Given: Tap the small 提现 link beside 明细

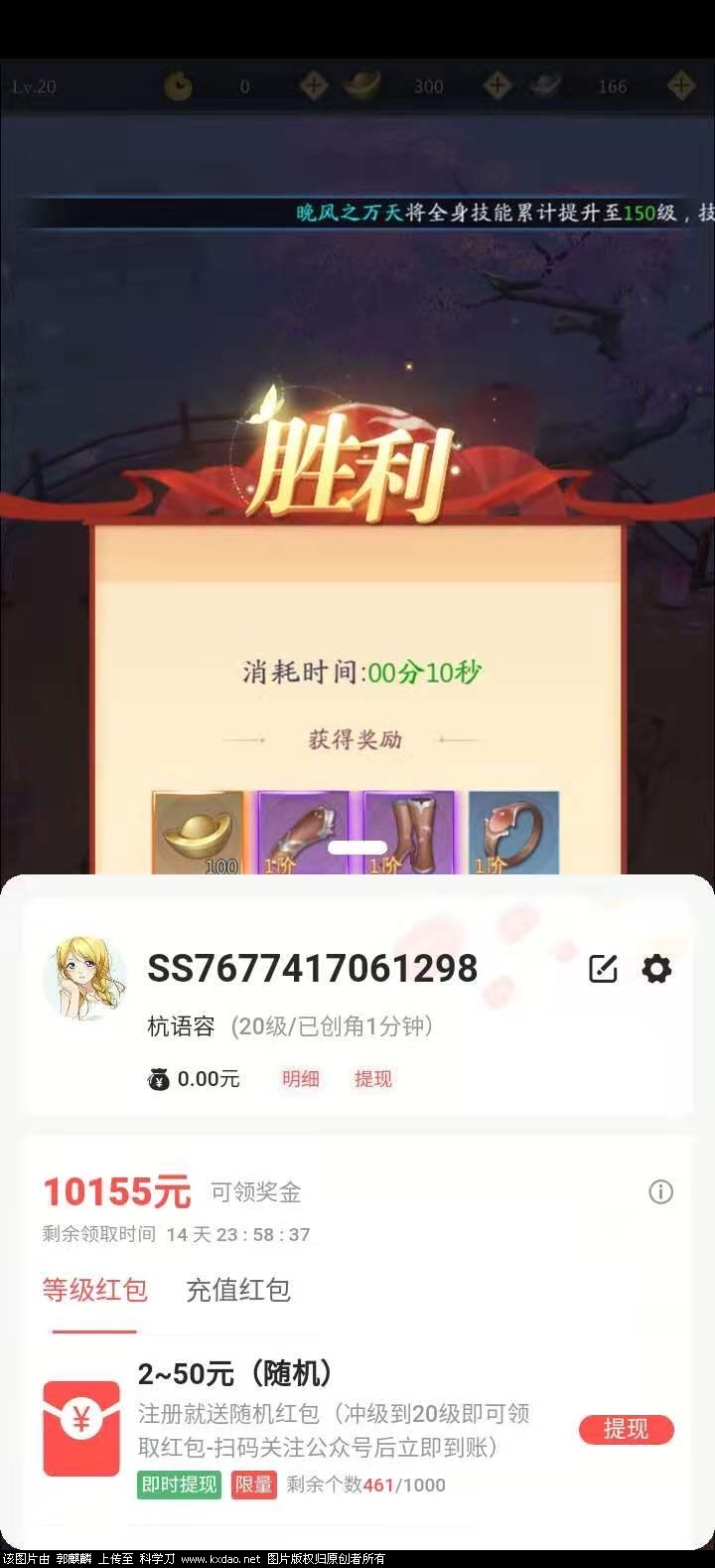Looking at the screenshot, I should tap(373, 1078).
